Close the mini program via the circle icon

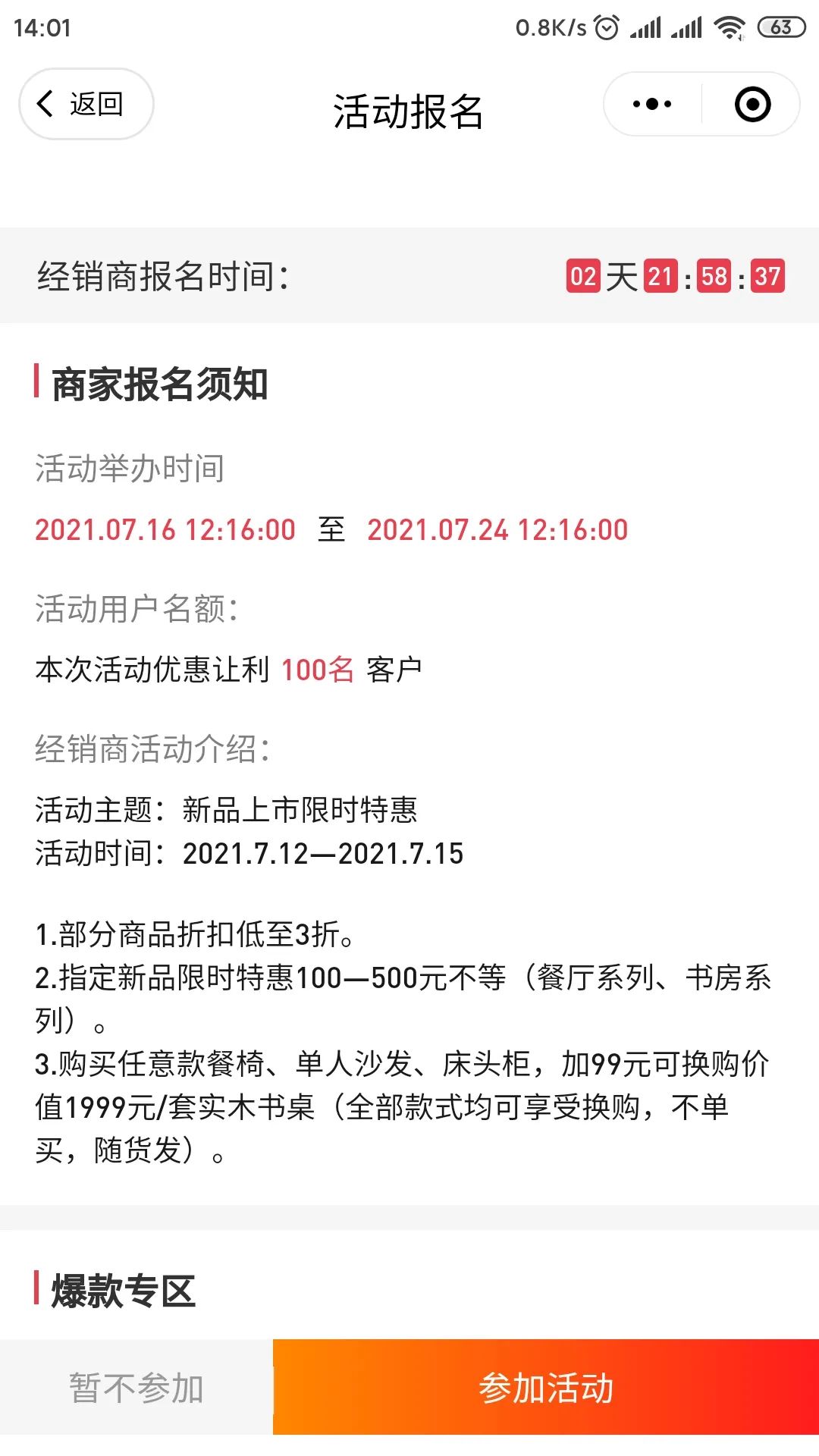752,104
